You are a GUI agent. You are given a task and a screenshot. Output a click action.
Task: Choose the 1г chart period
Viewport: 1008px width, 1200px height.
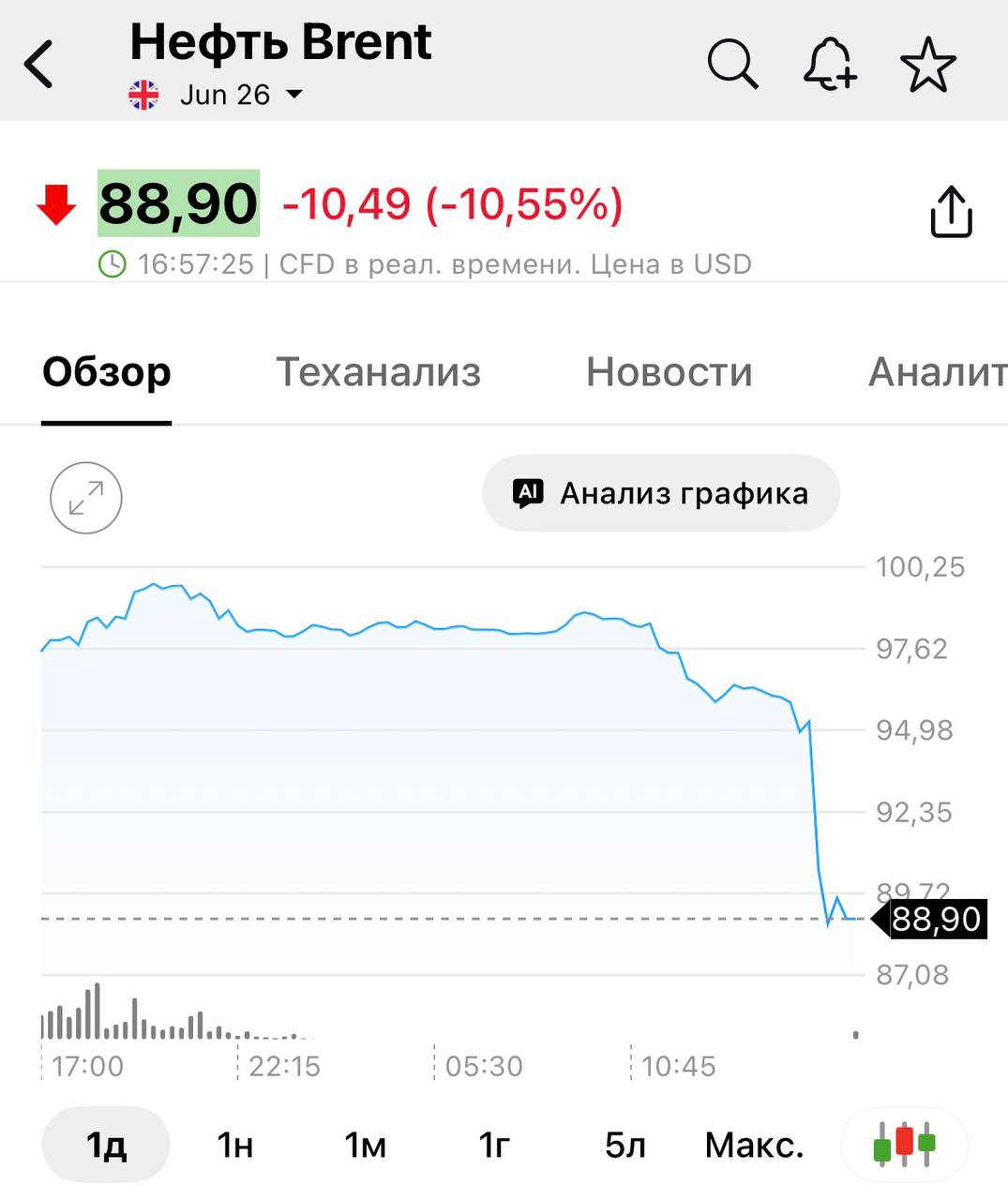tap(494, 1145)
